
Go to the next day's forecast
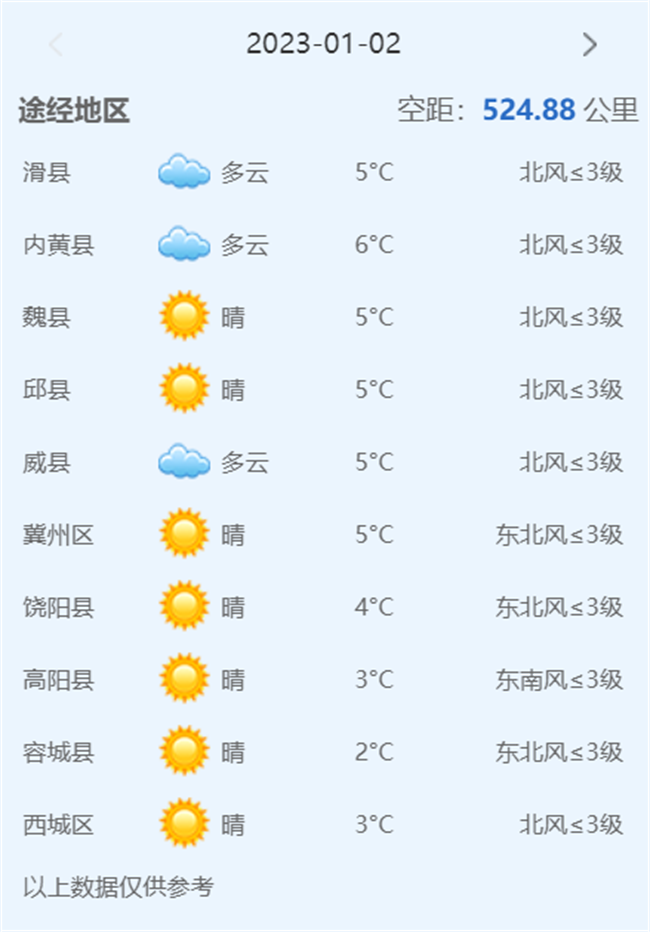tap(589, 45)
